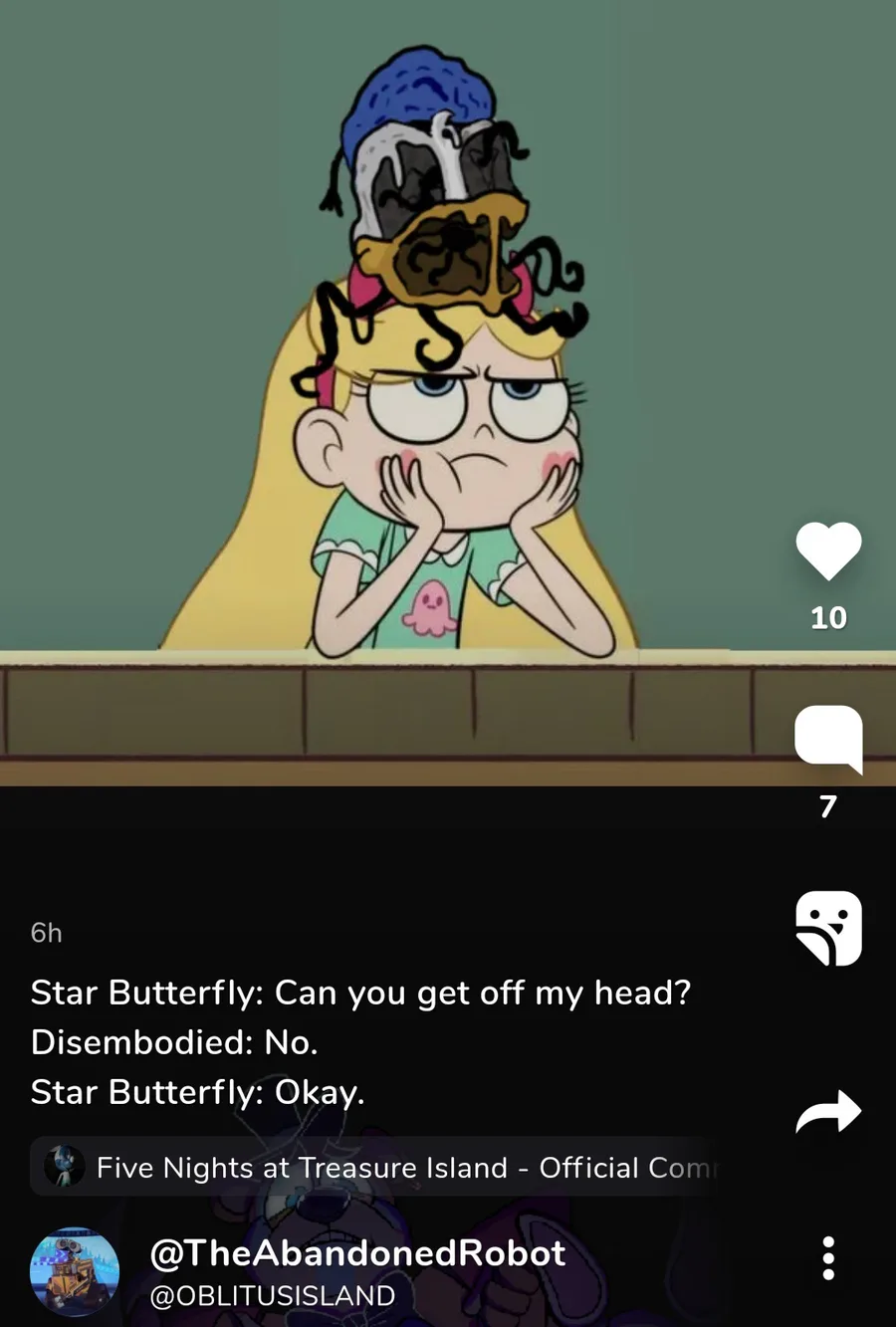This screenshot has height=1327, width=896.
Task: Tap the sticker reaction icon
Action: pos(827,928)
